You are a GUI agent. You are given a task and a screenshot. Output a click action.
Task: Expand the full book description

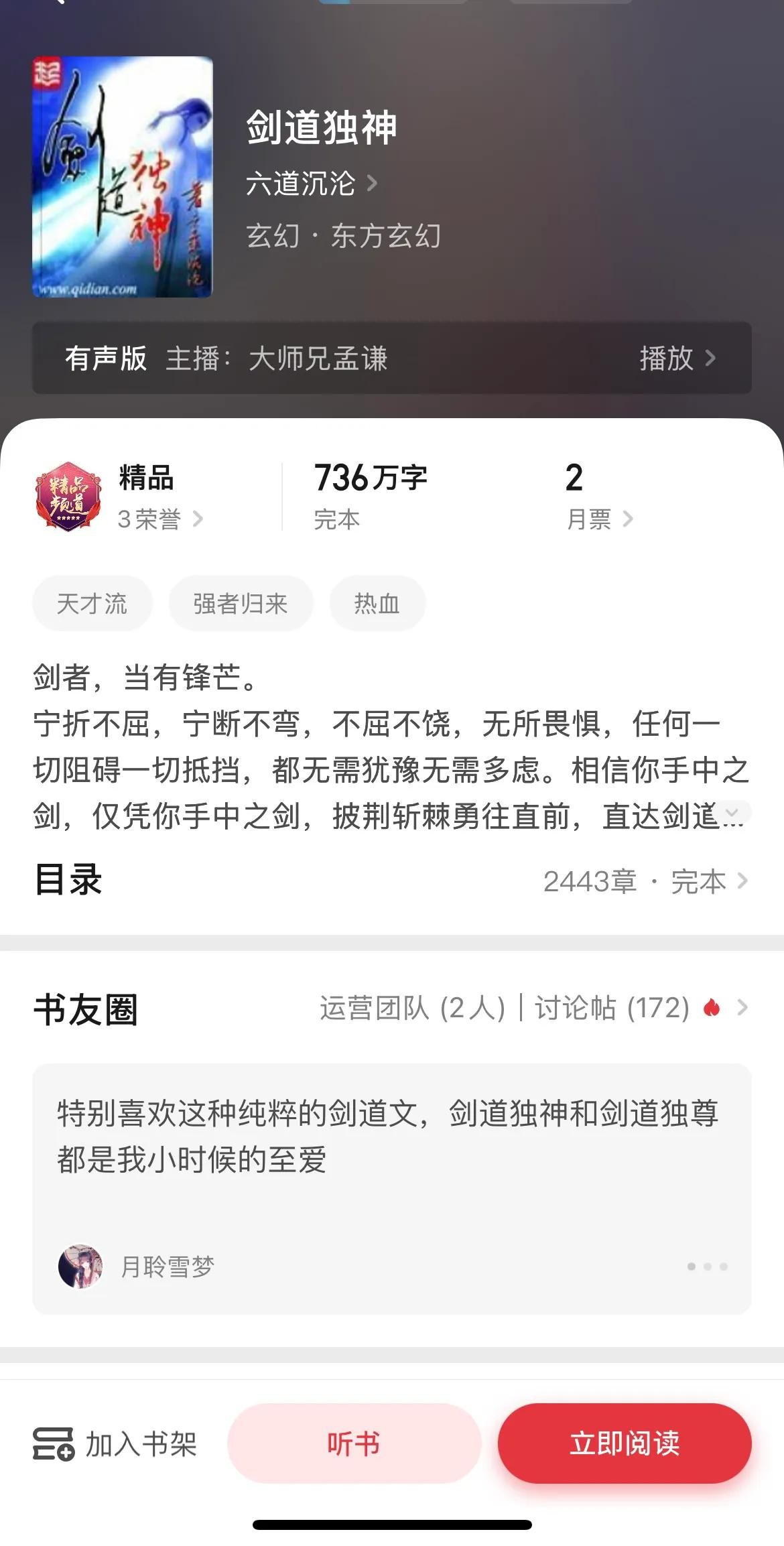click(732, 814)
